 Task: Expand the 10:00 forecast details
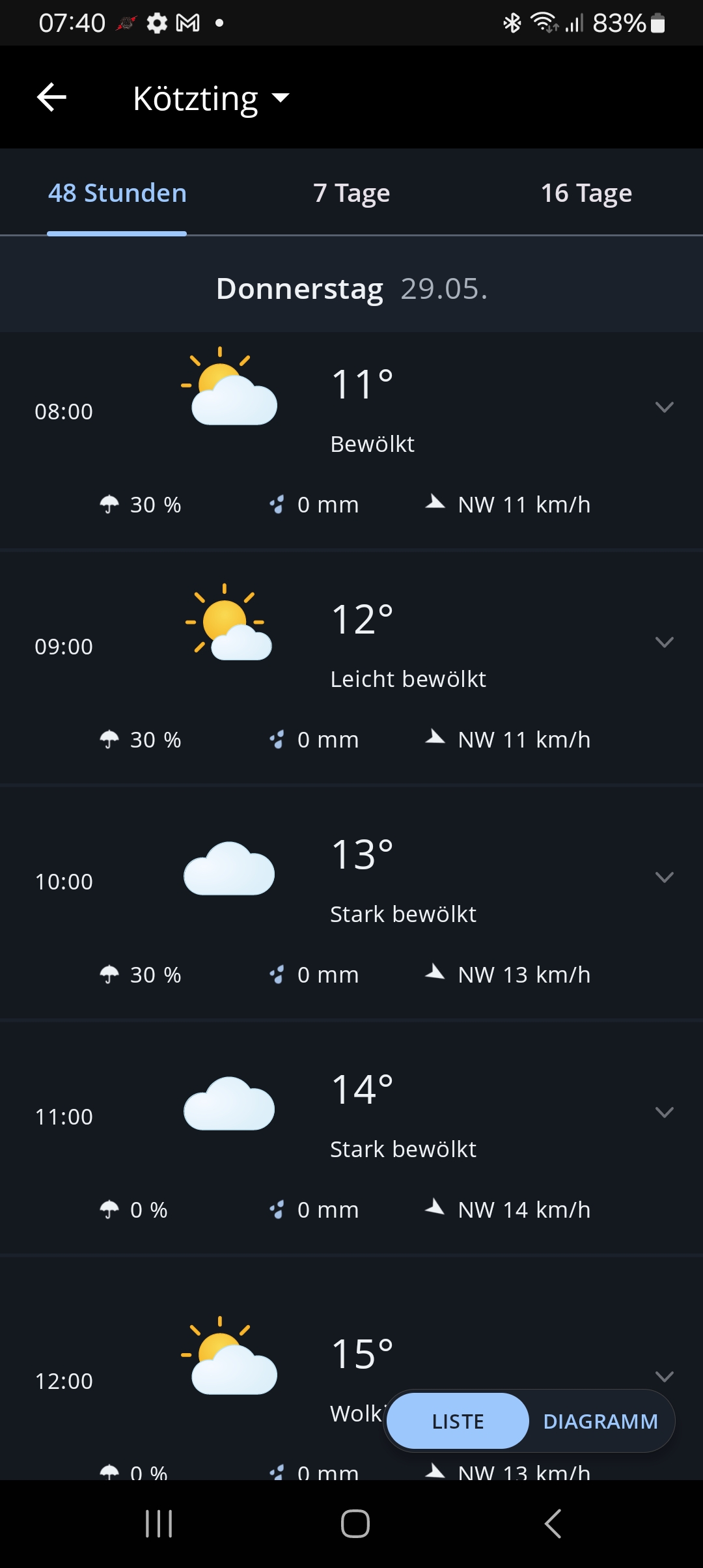pyautogui.click(x=664, y=878)
